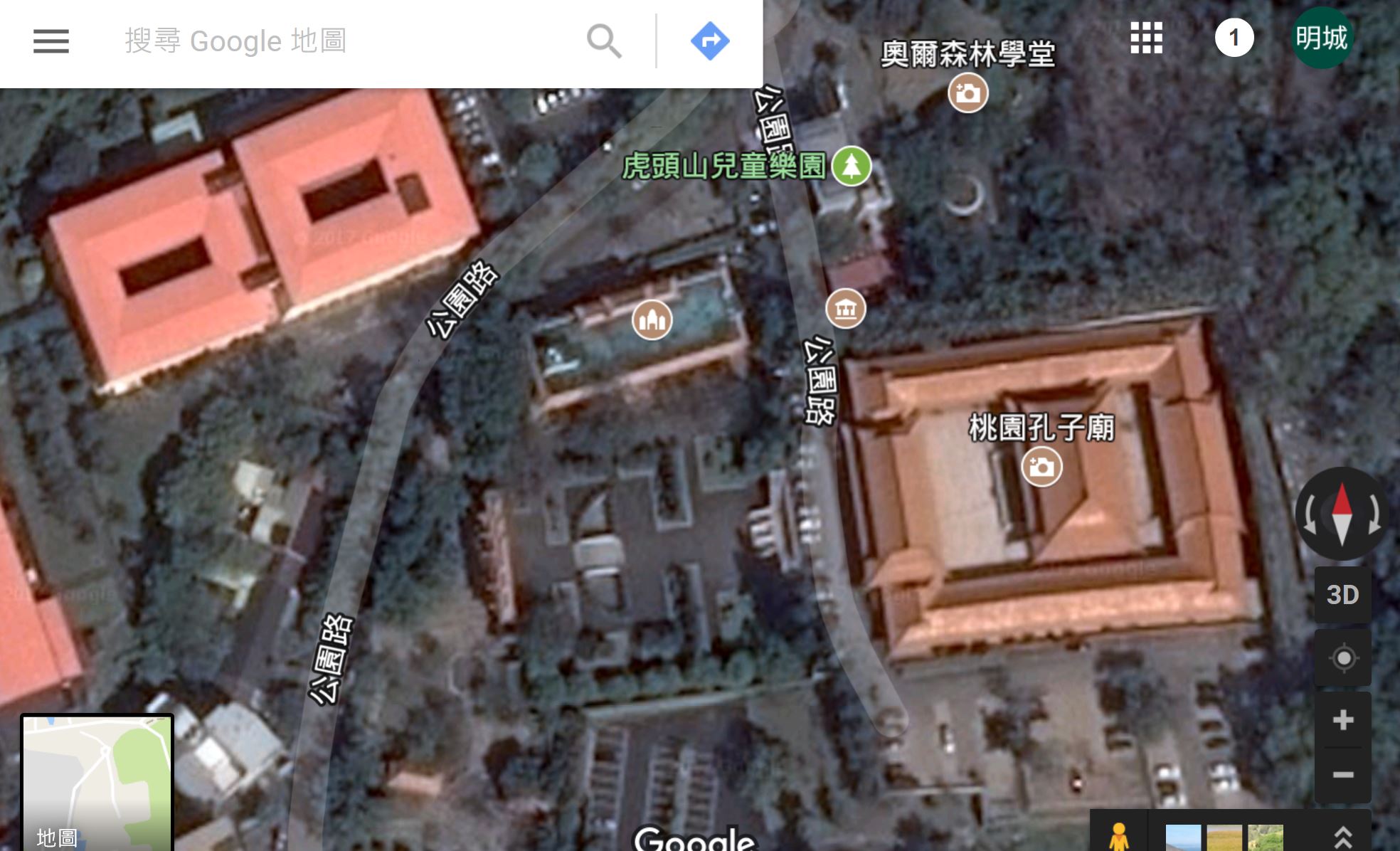Tap the place-of-worship pin on the building
The image size is (1400, 851).
652,320
